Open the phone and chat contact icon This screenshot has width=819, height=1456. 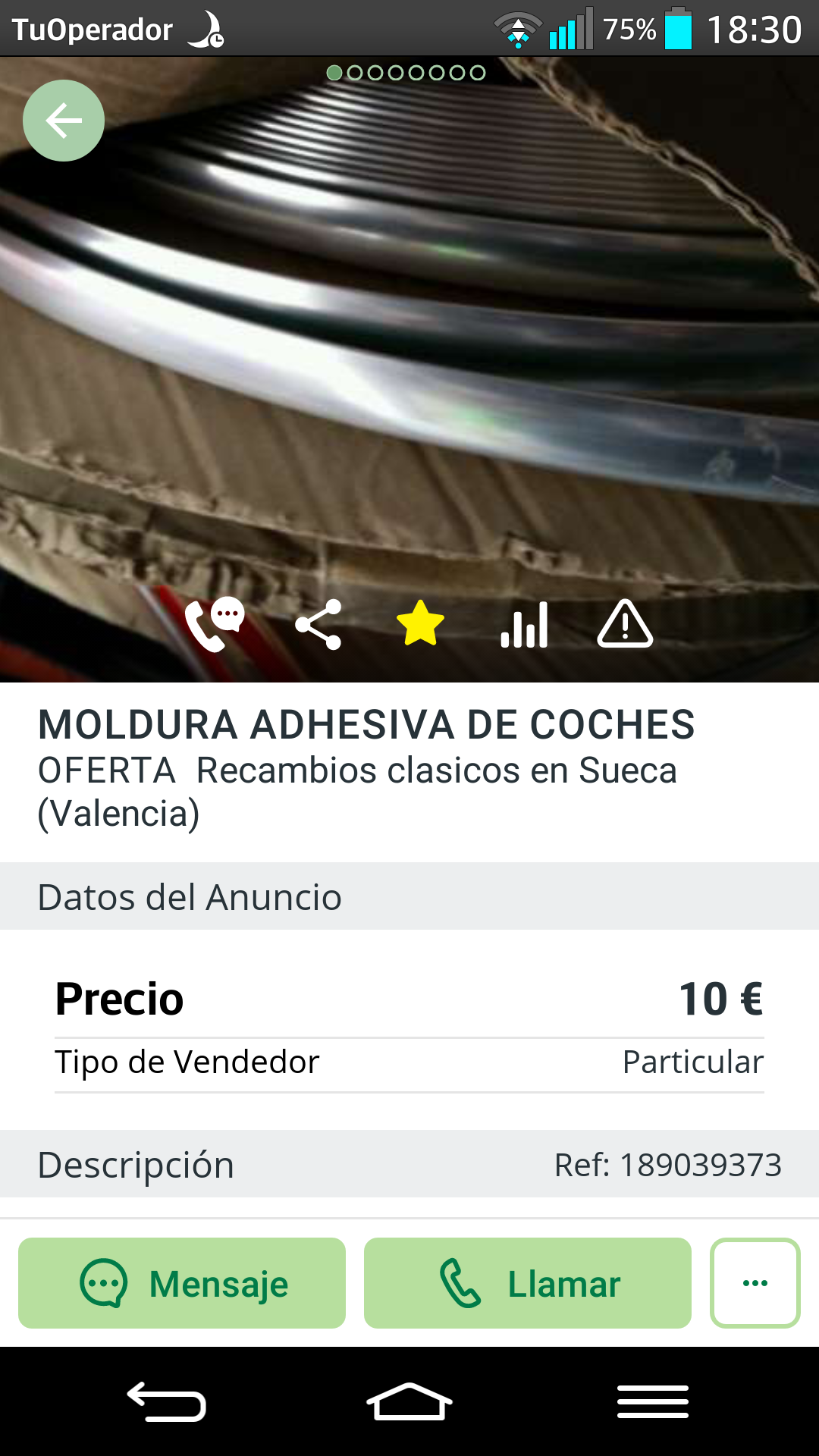pos(215,624)
